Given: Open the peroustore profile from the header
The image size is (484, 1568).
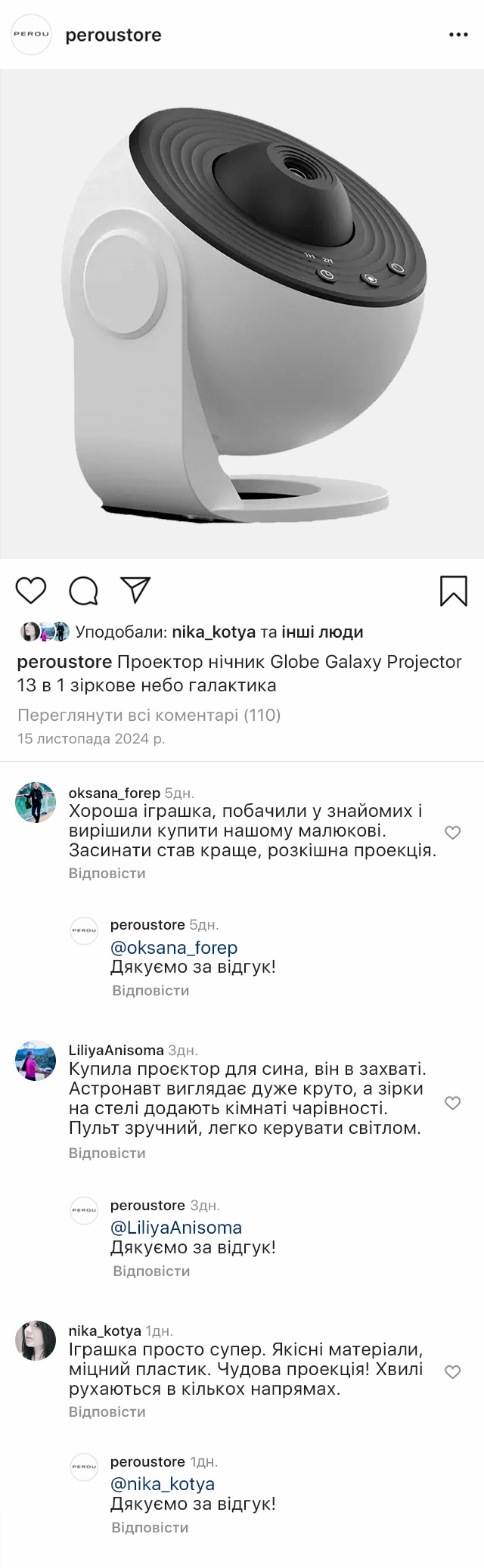Looking at the screenshot, I should (113, 35).
